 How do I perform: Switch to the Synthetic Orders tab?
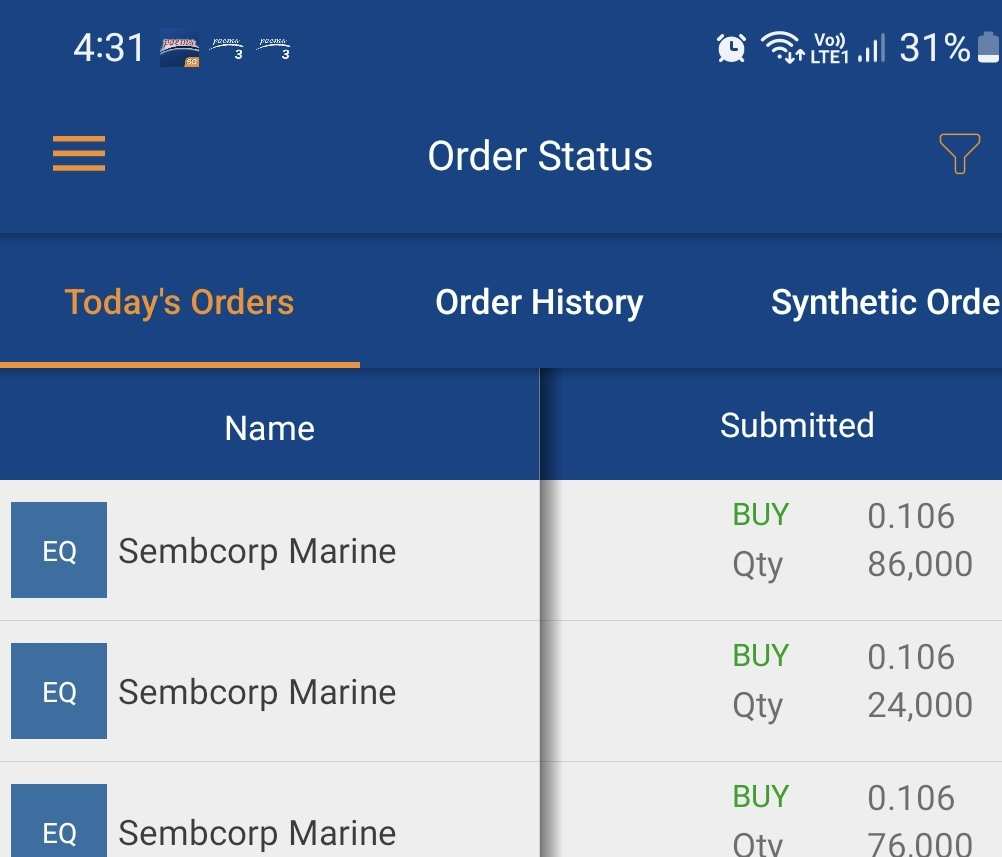884,302
